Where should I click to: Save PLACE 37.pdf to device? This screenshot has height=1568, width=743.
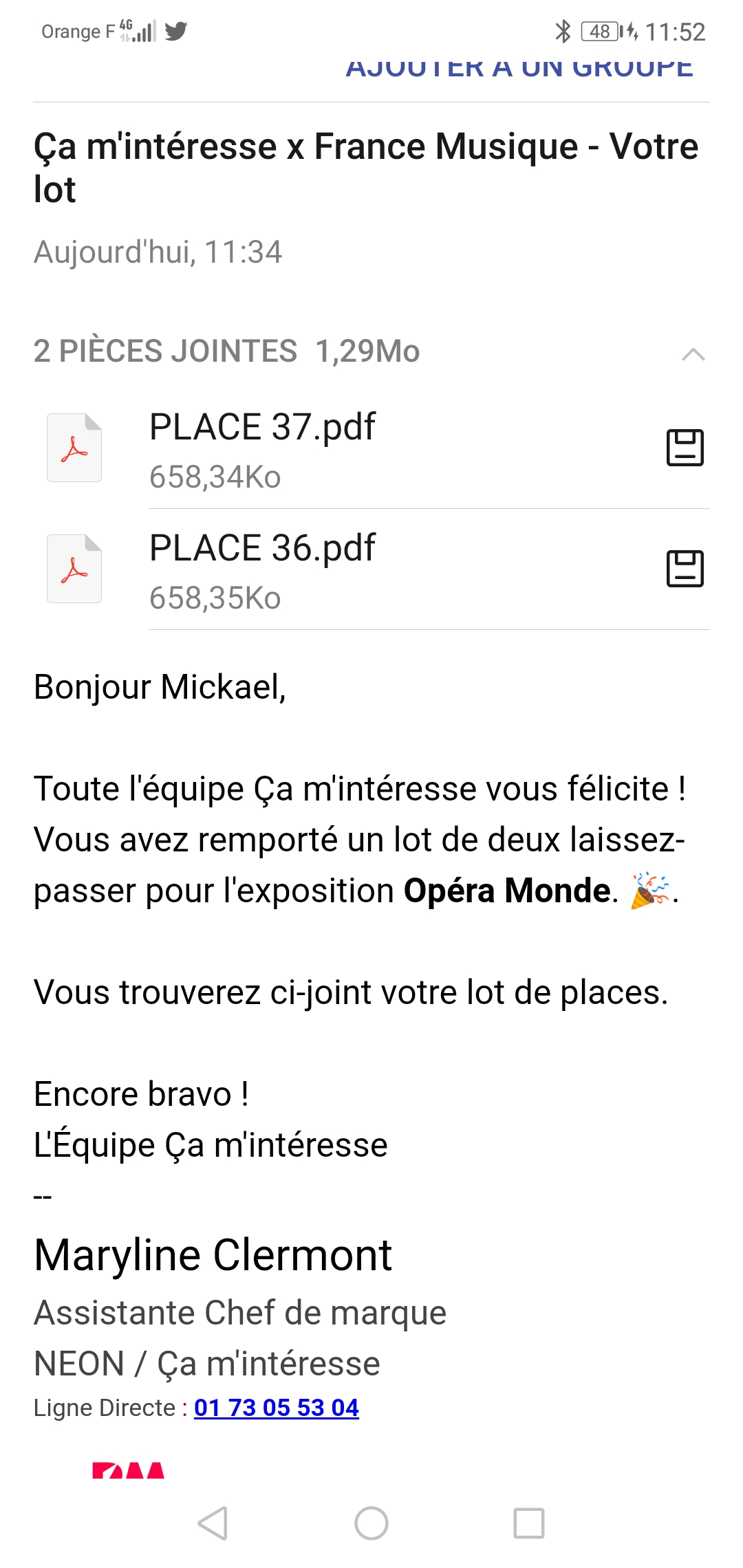pyautogui.click(x=685, y=448)
